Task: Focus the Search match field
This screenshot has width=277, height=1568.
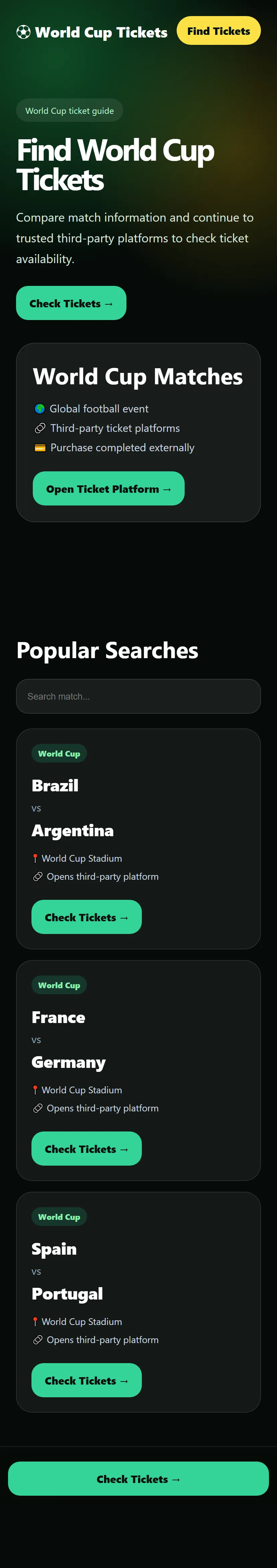Action: (x=138, y=696)
